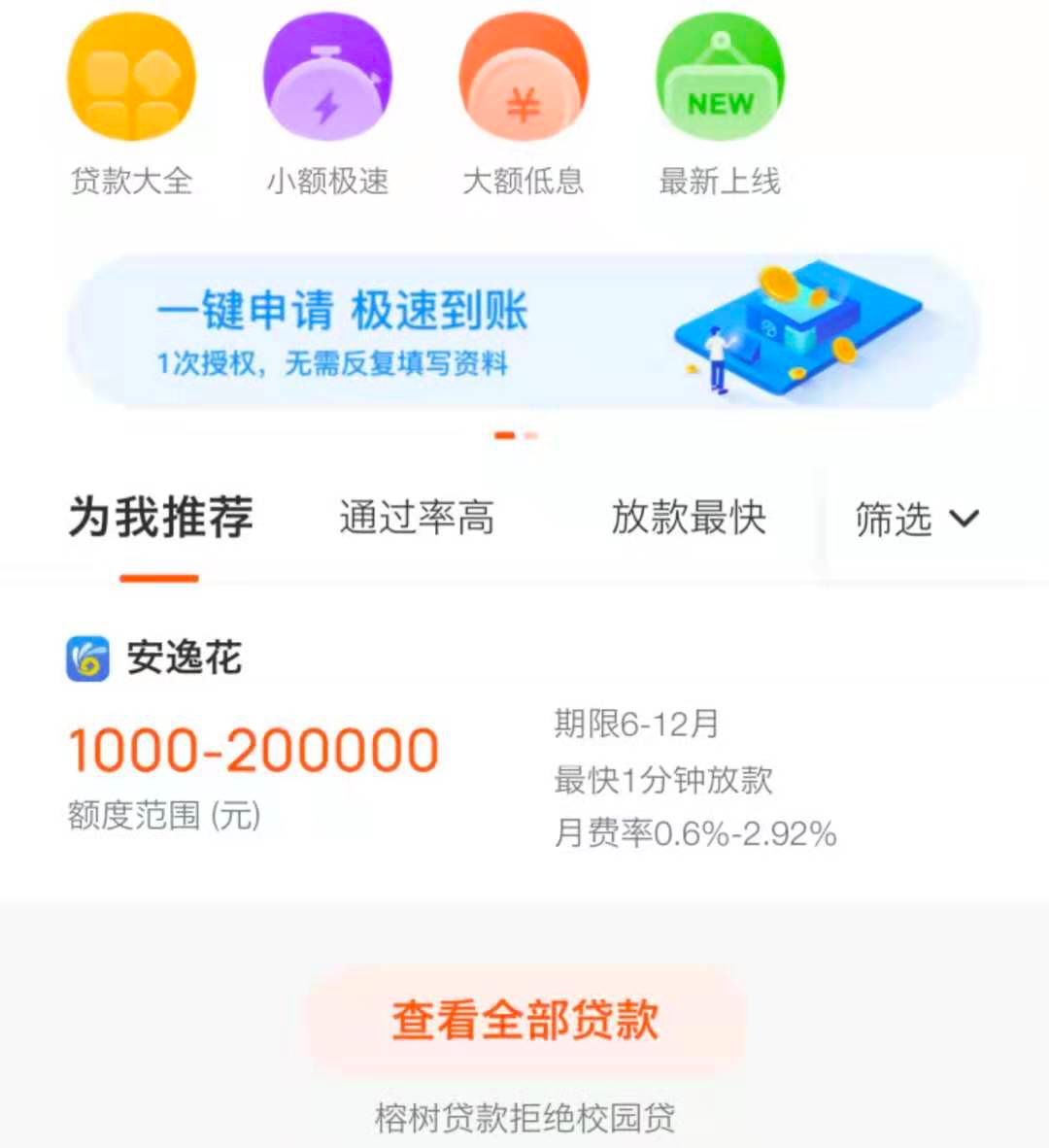Tap the 查看全部贷款 button
This screenshot has width=1049, height=1148.
click(524, 1020)
